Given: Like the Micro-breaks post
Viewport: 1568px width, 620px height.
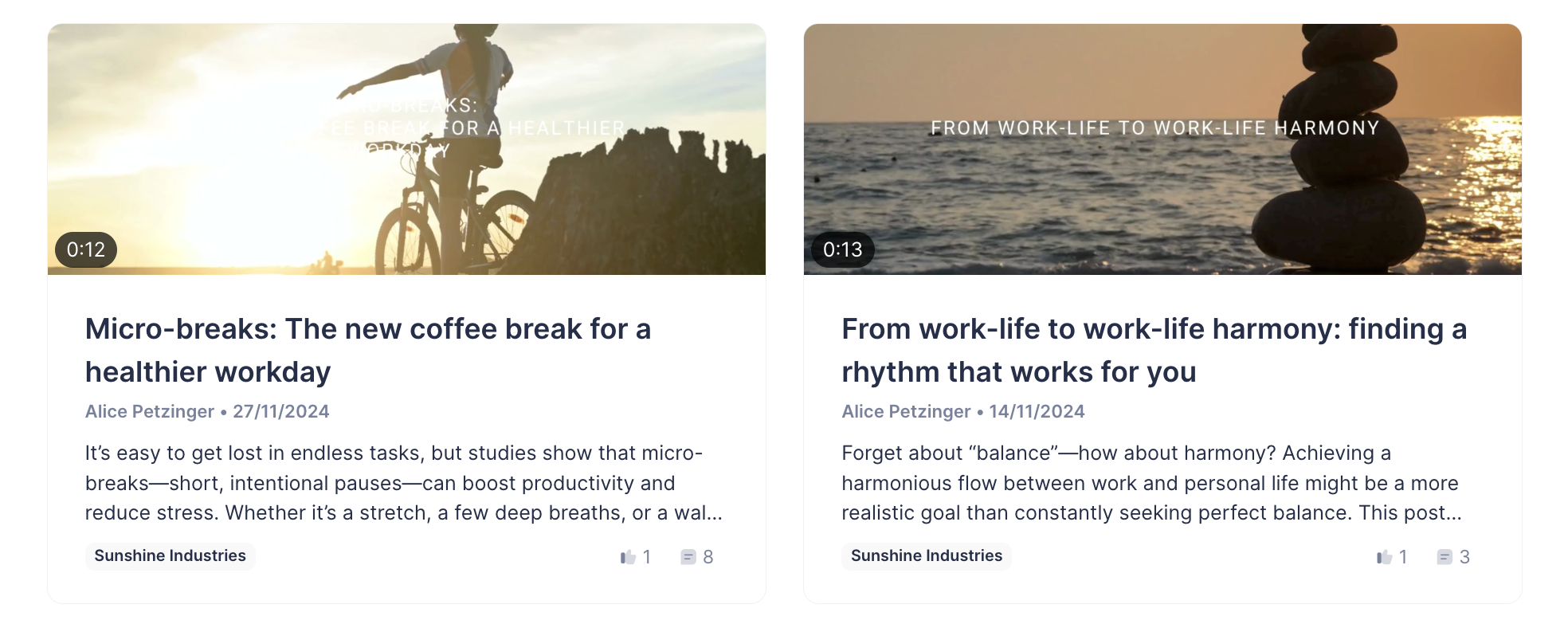Looking at the screenshot, I should click(629, 557).
